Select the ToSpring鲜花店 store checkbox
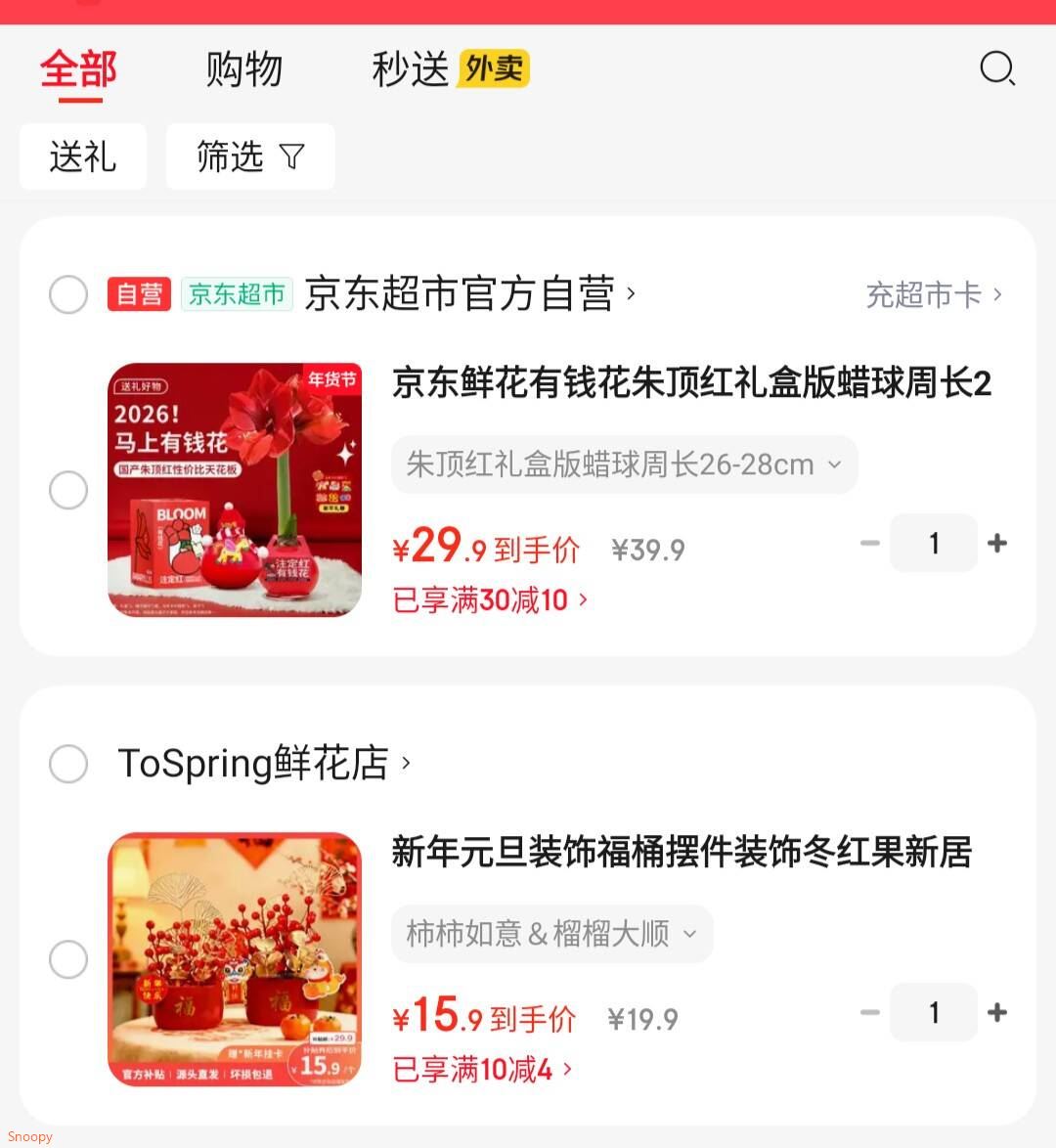 click(x=68, y=764)
